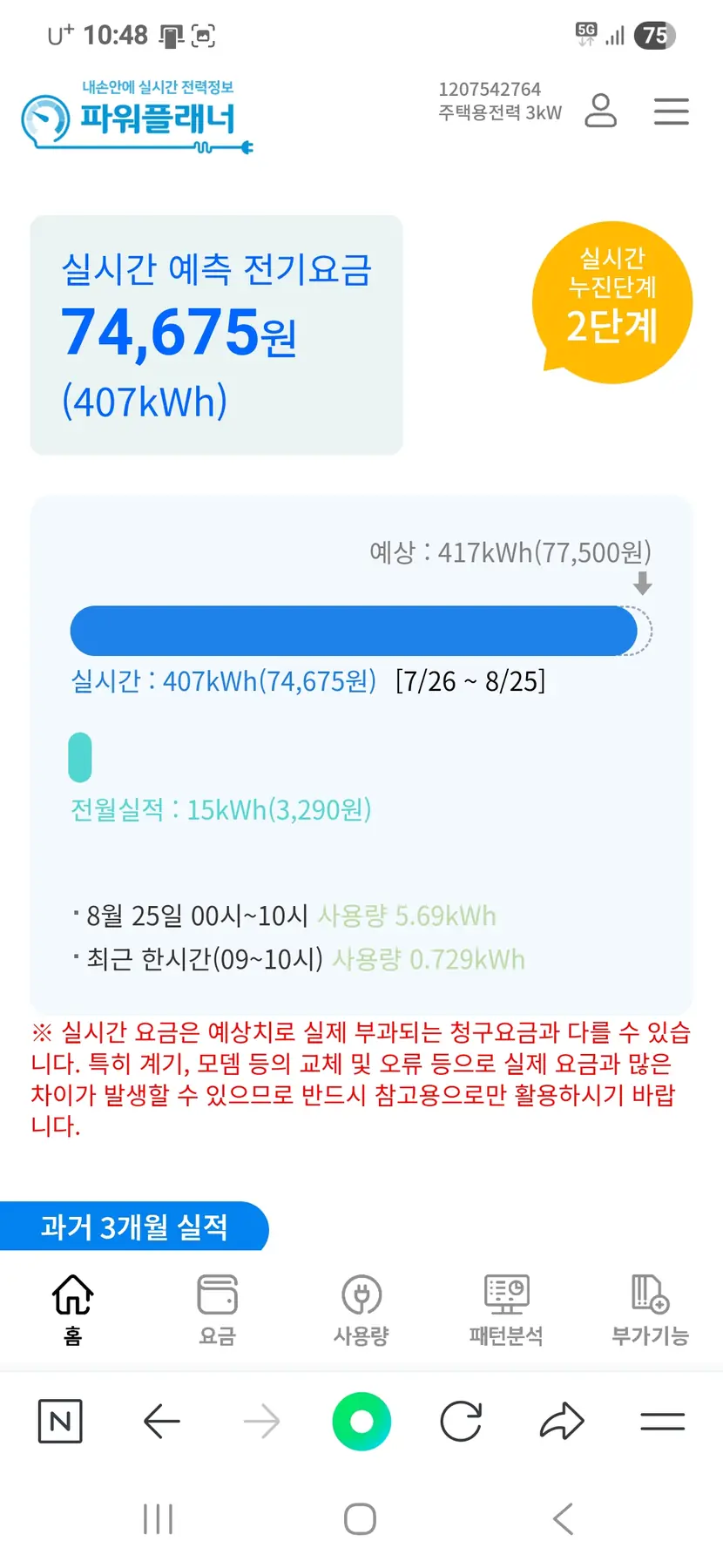This screenshot has width=723, height=1568.
Task: Reload the current page
Action: pyautogui.click(x=461, y=1422)
